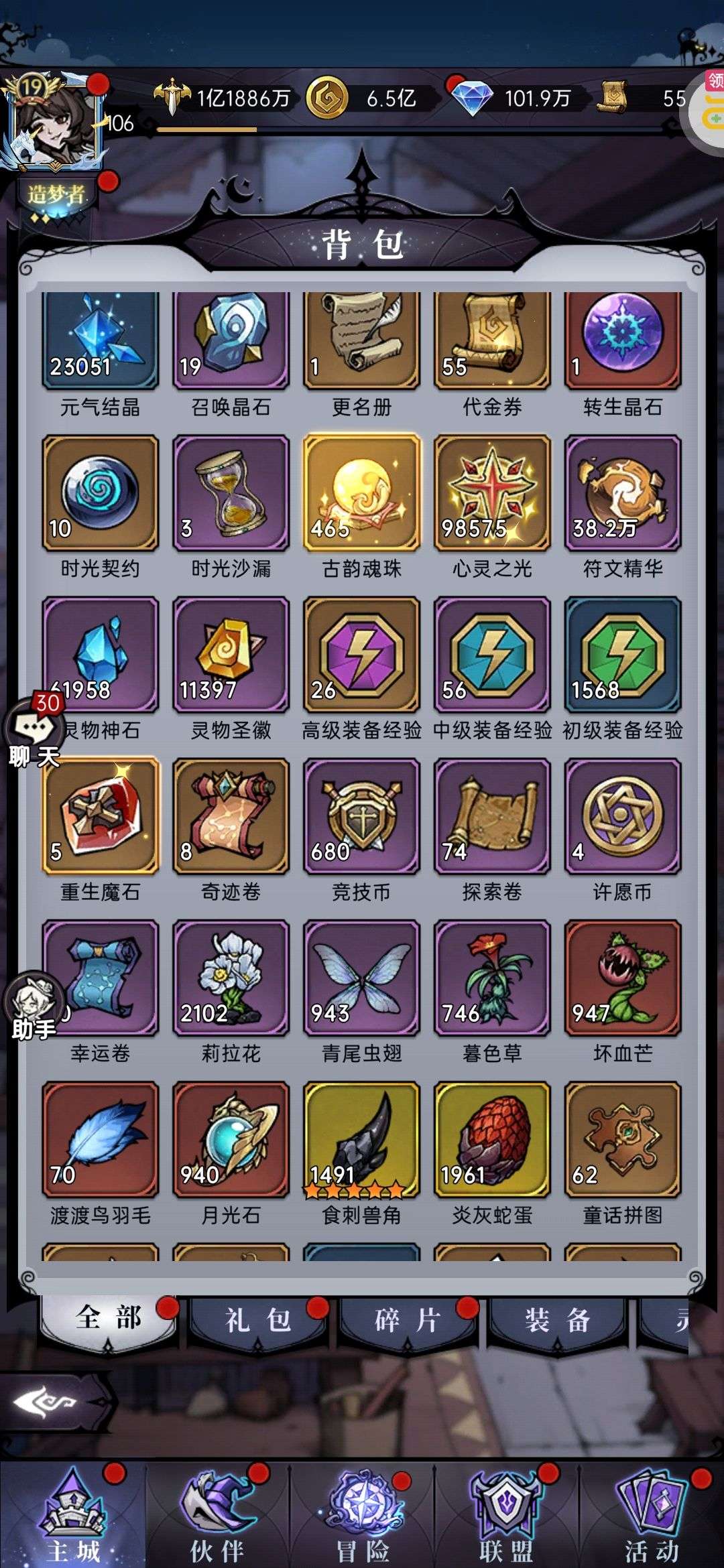Switch to the 碎片 tab
The height and width of the screenshot is (1568, 724).
408,1320
